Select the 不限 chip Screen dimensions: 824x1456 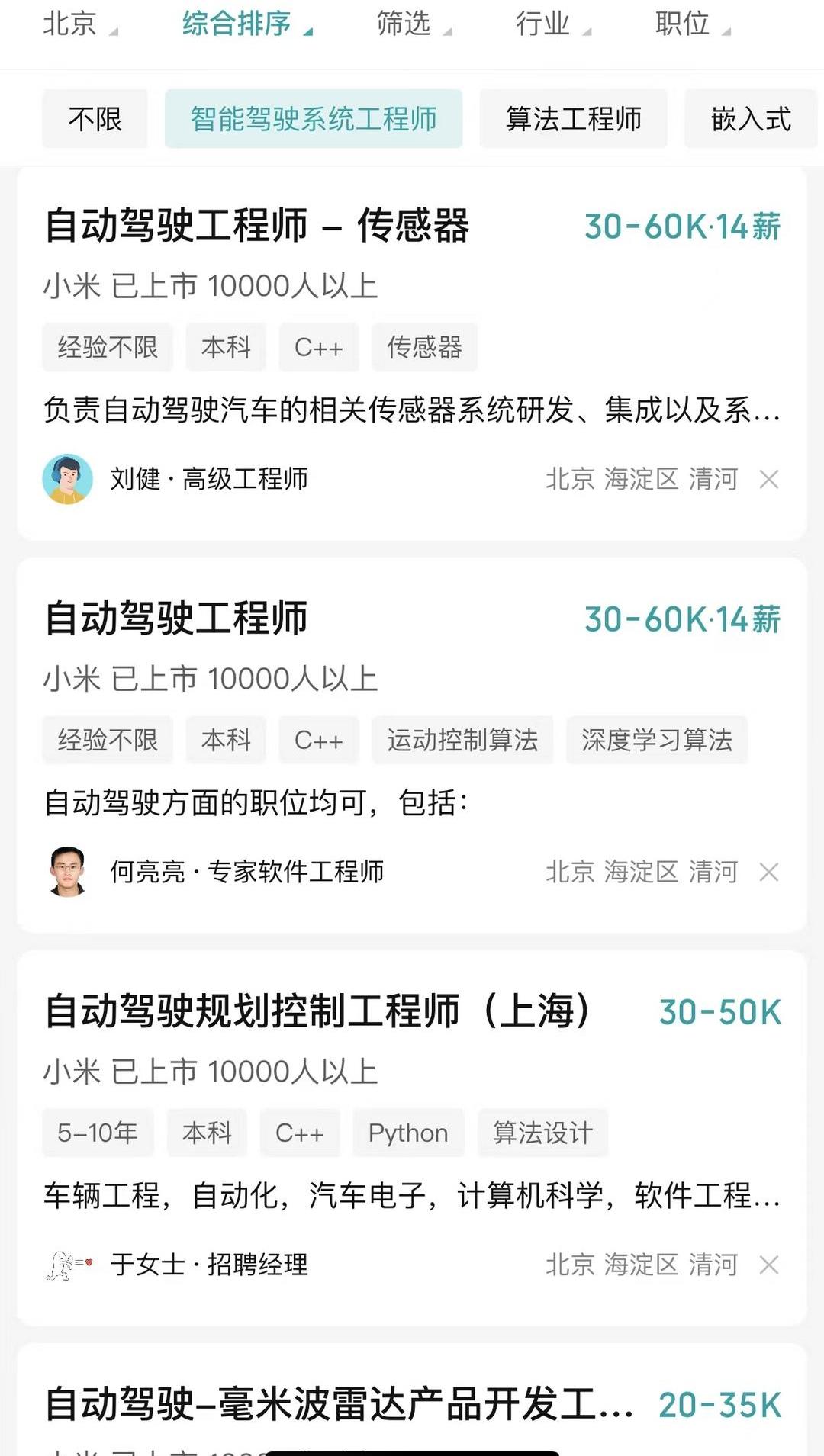95,119
